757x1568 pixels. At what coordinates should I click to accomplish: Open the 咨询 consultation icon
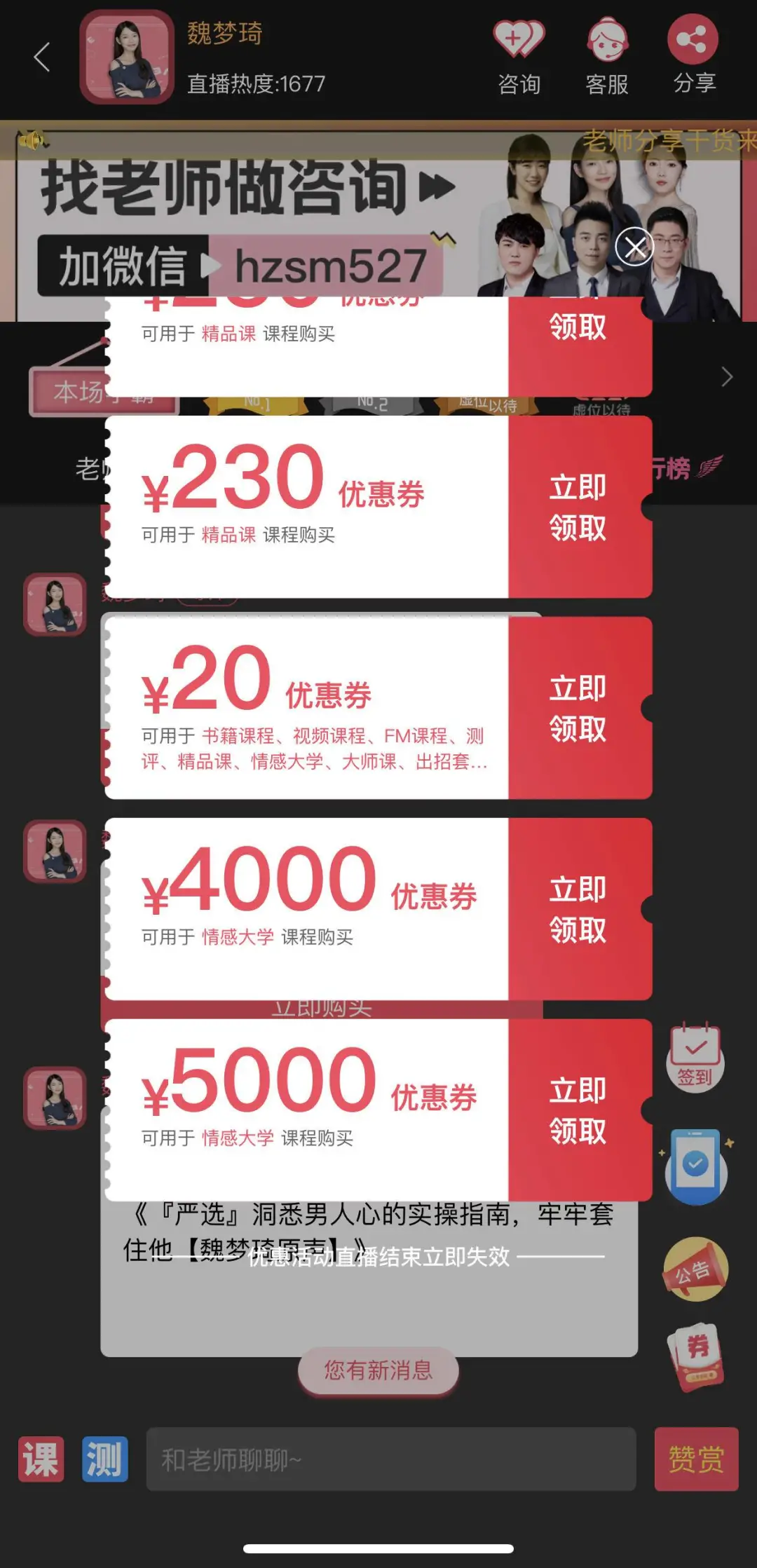519,56
